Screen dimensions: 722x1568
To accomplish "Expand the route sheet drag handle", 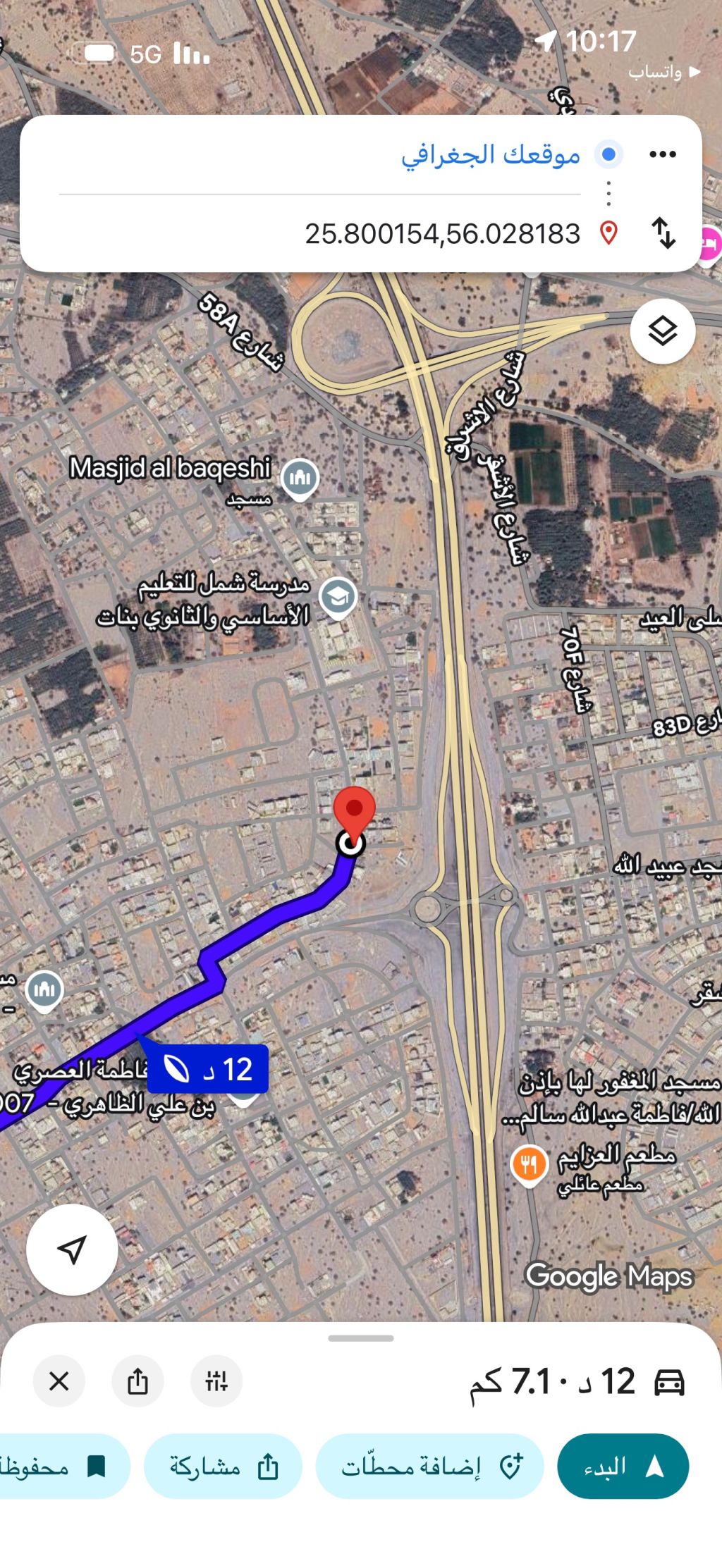I will [361, 1338].
